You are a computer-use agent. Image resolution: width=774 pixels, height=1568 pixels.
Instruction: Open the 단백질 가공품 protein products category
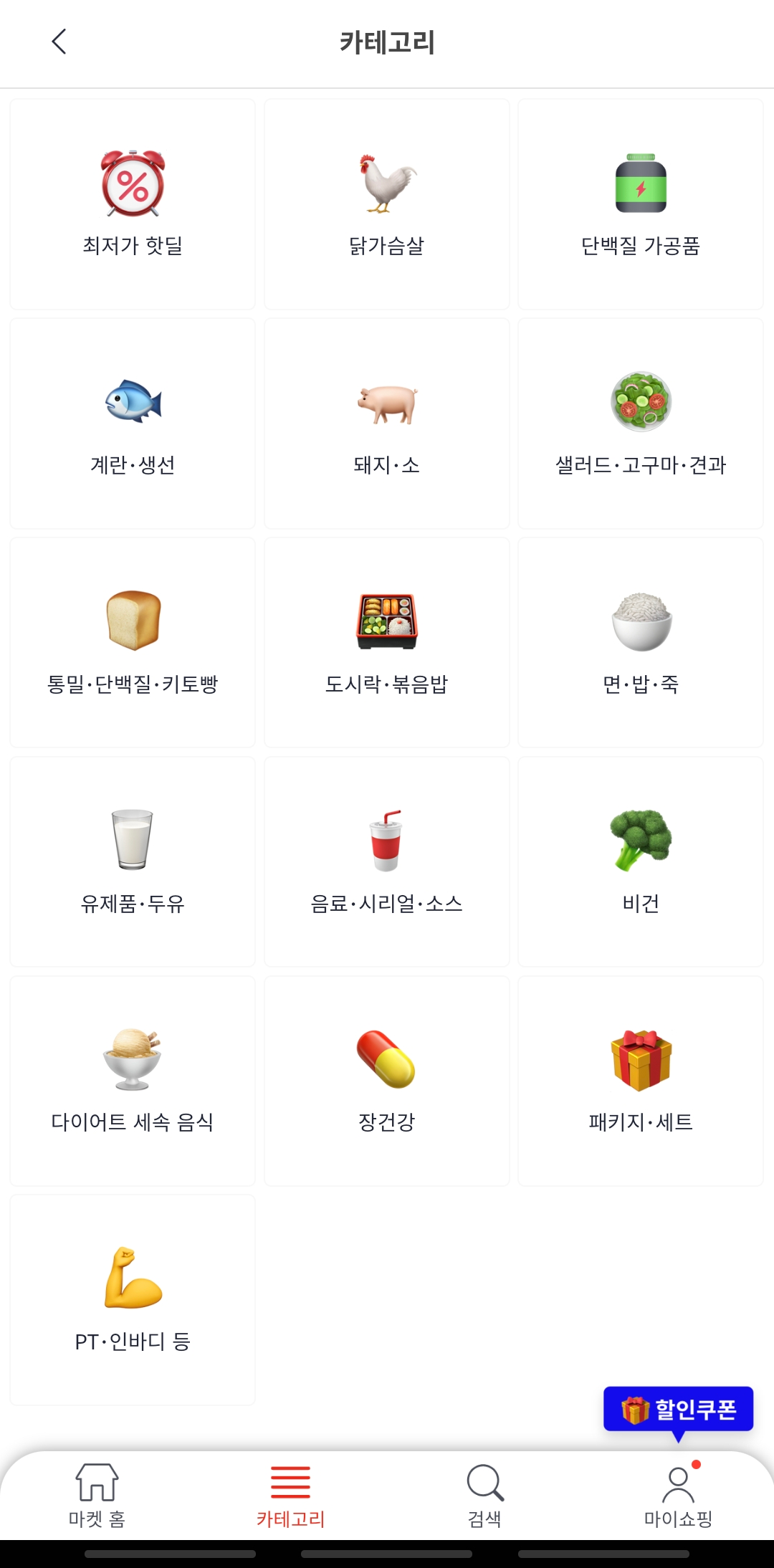click(641, 204)
